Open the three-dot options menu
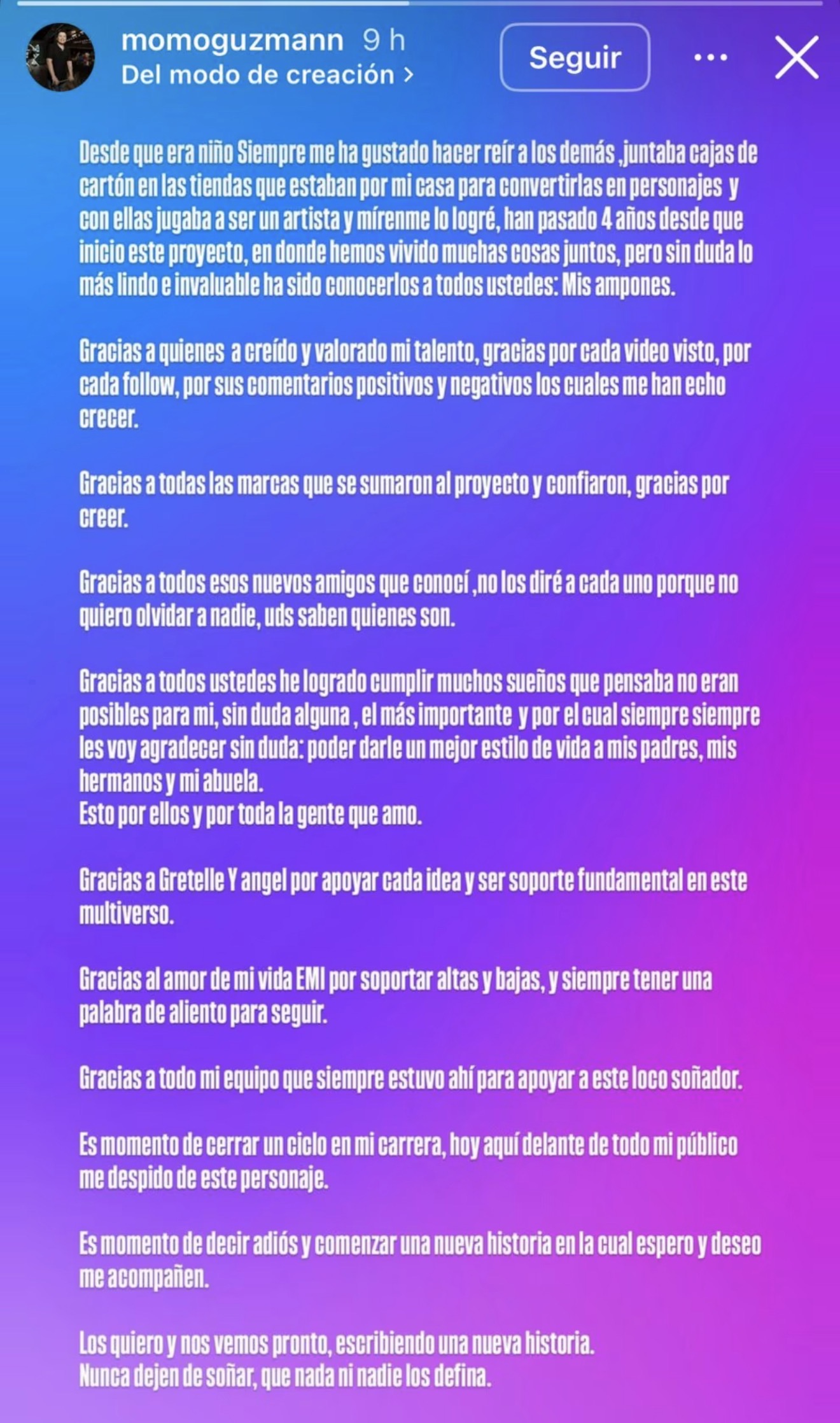The image size is (840, 1423). pyautogui.click(x=710, y=58)
